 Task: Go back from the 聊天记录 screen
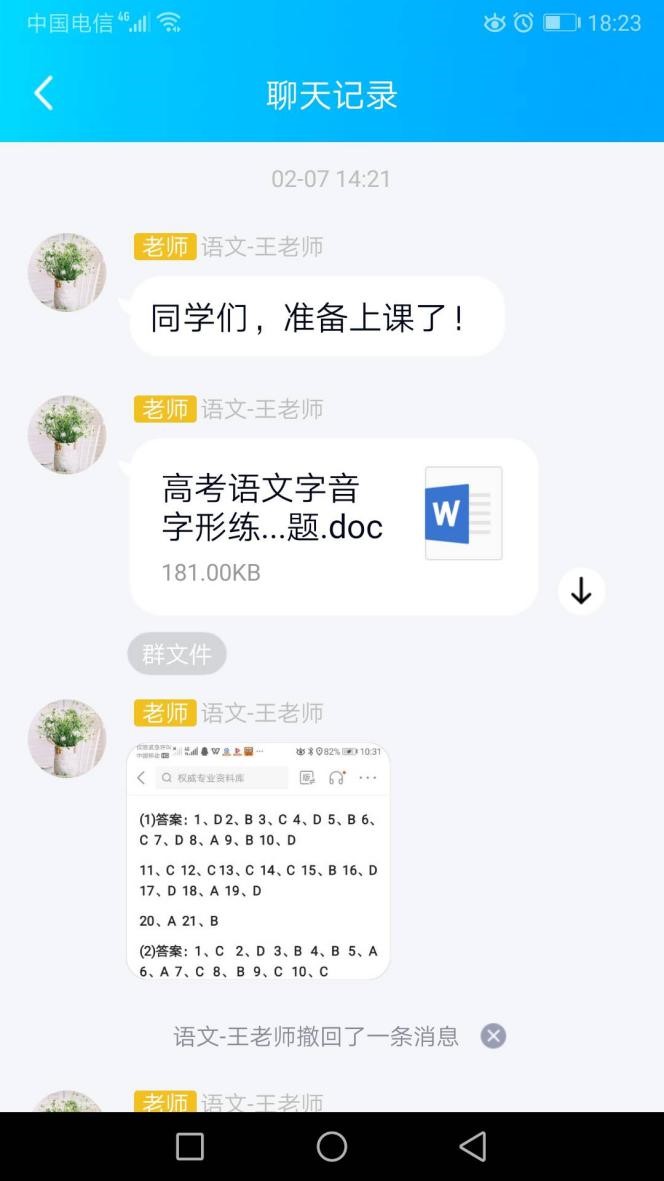point(43,94)
